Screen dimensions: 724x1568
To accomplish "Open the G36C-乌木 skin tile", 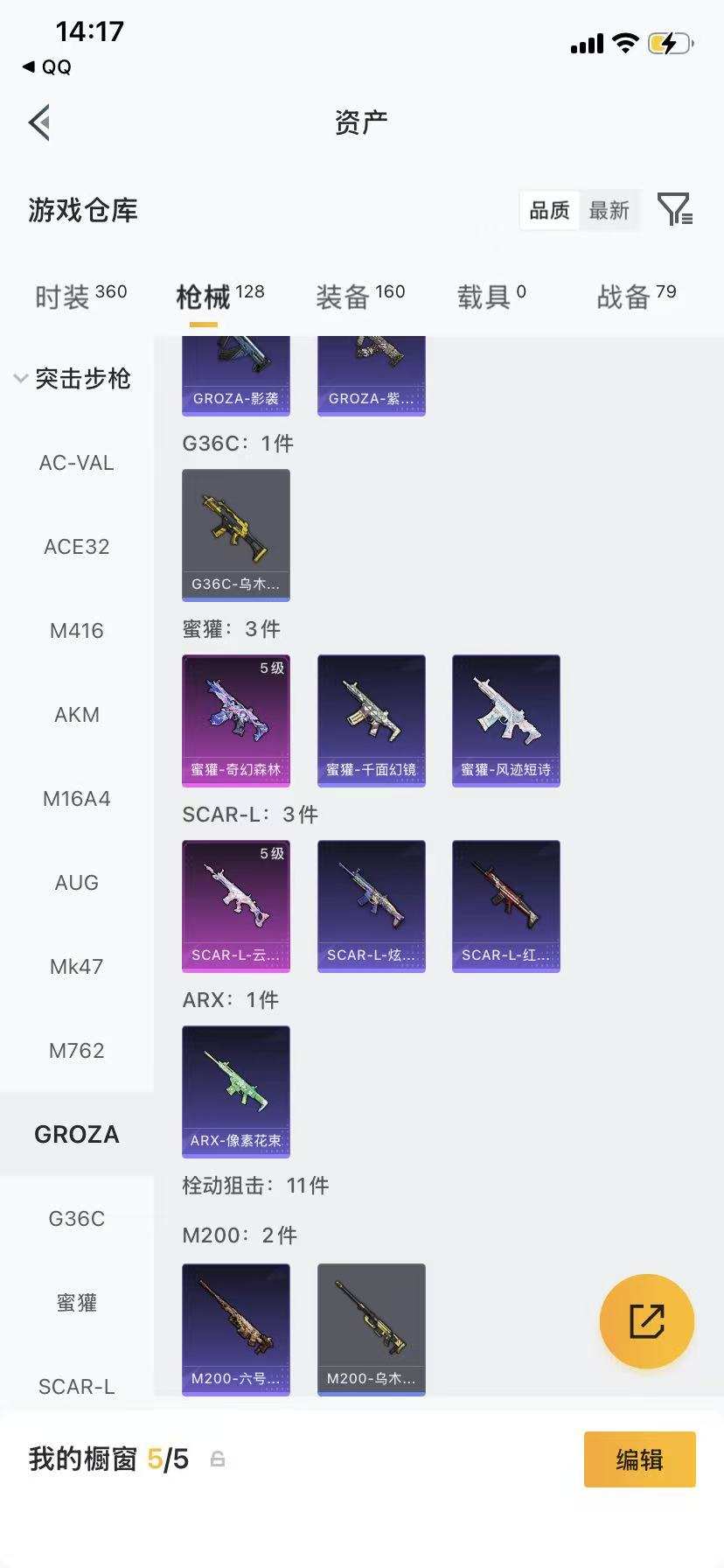I will 236,535.
